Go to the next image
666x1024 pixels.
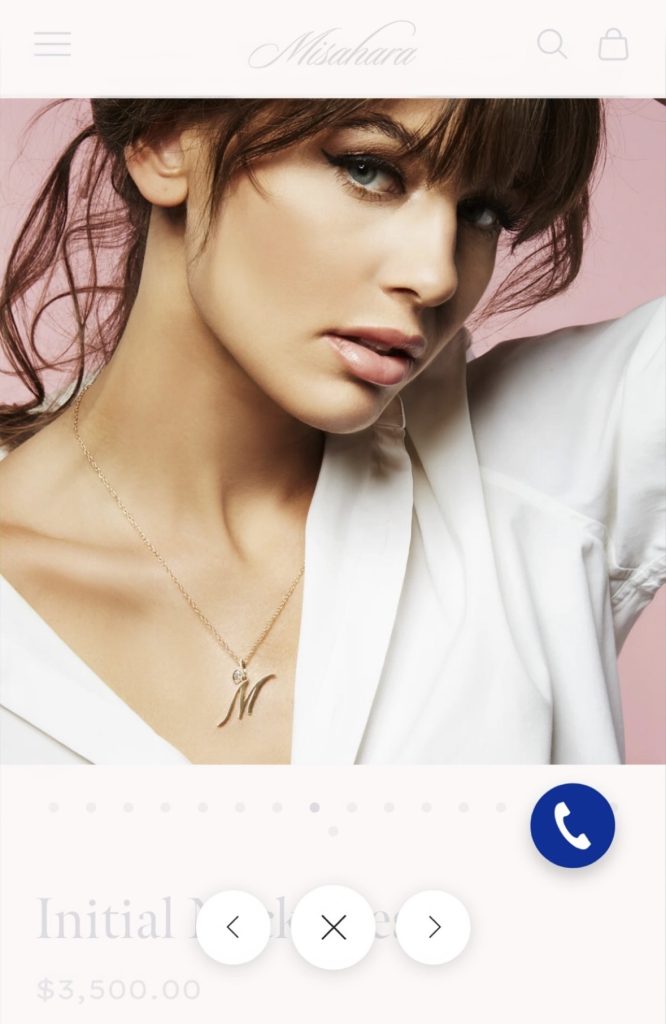click(434, 927)
